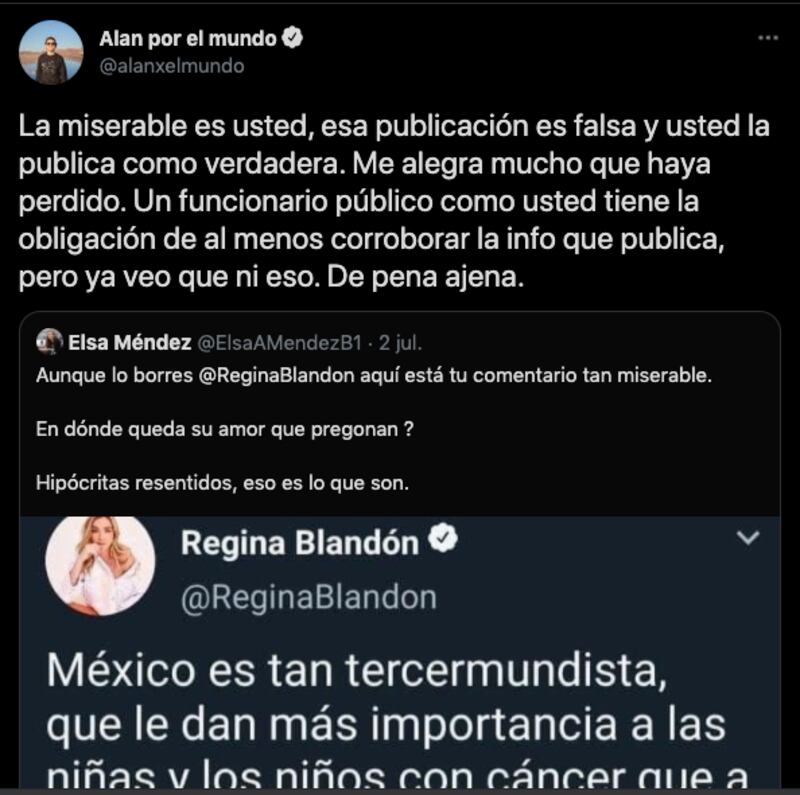Open the tweet's three-dot overflow menu
This screenshot has width=800, height=795.
pos(768,38)
